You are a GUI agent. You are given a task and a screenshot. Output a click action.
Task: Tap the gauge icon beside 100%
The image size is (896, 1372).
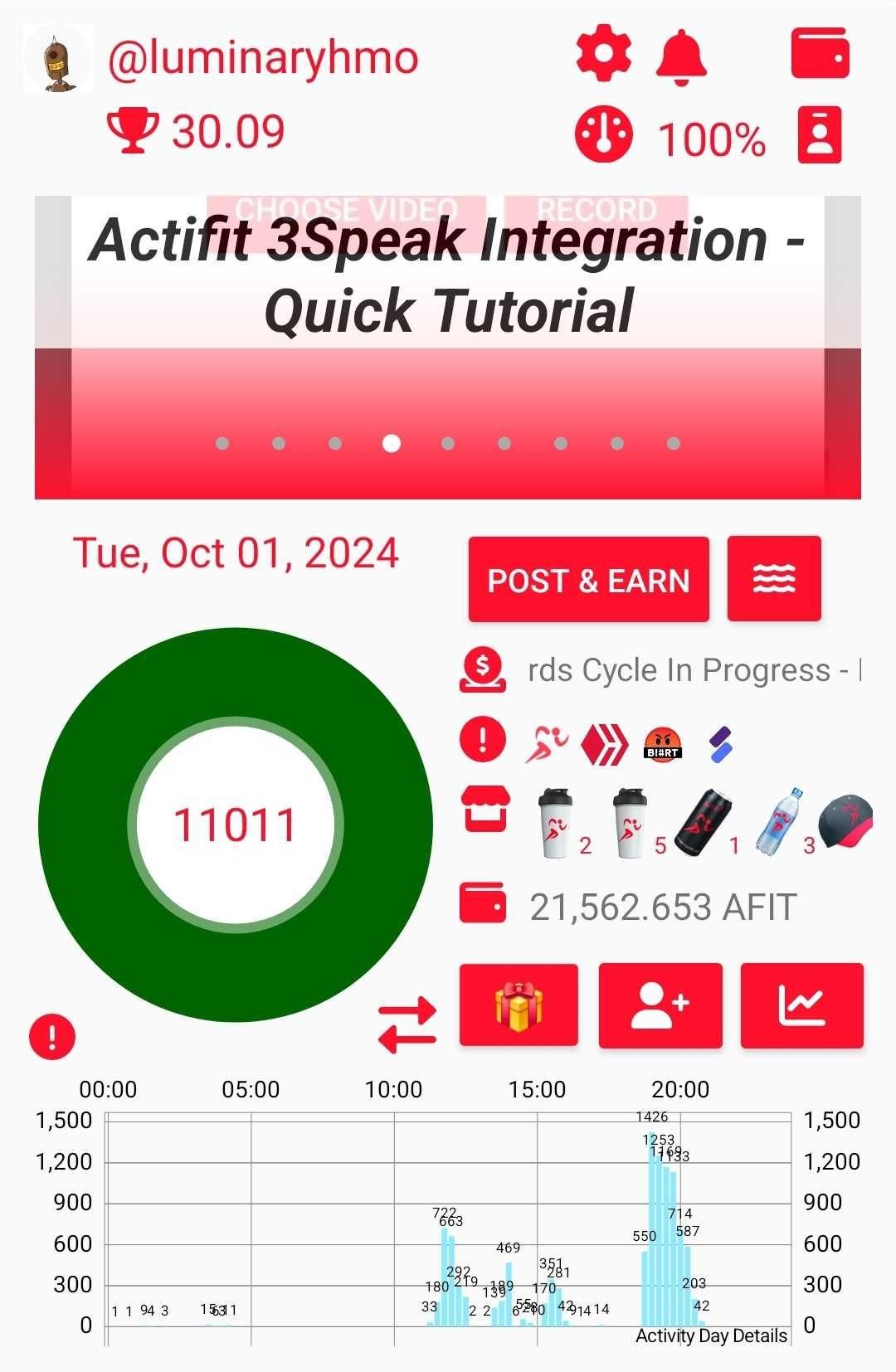pos(603,134)
